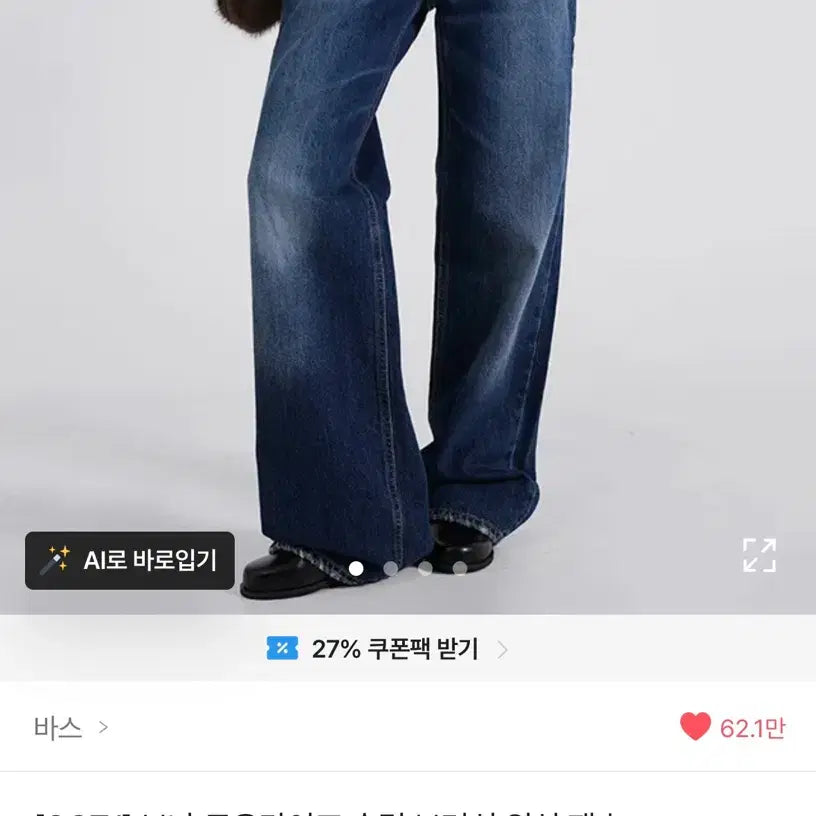The height and width of the screenshot is (816, 816).
Task: Tap the AI로 바로입기 try-on button
Action: (x=130, y=561)
